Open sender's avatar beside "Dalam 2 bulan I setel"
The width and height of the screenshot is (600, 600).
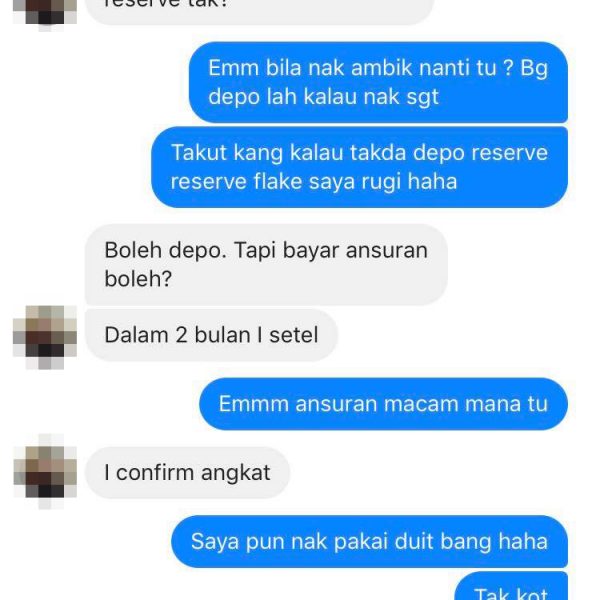(x=45, y=336)
